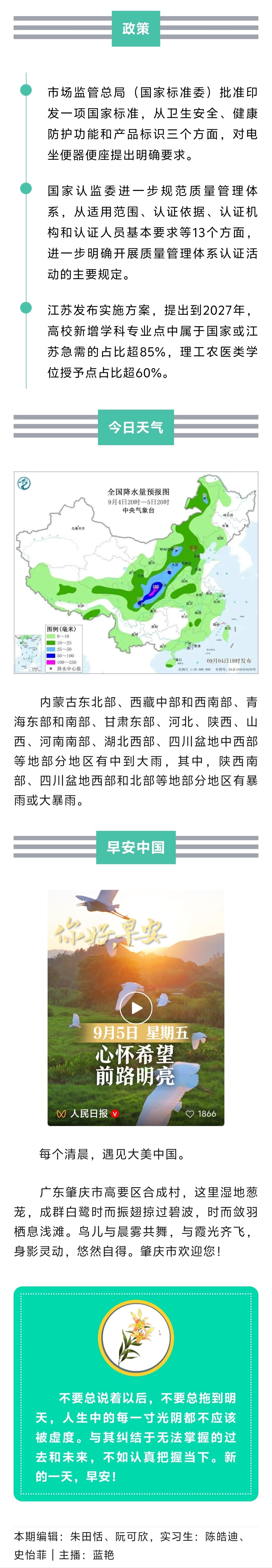This screenshot has width=272, height=1568.
Task: Play the 你好,早安 video
Action: point(135,1008)
